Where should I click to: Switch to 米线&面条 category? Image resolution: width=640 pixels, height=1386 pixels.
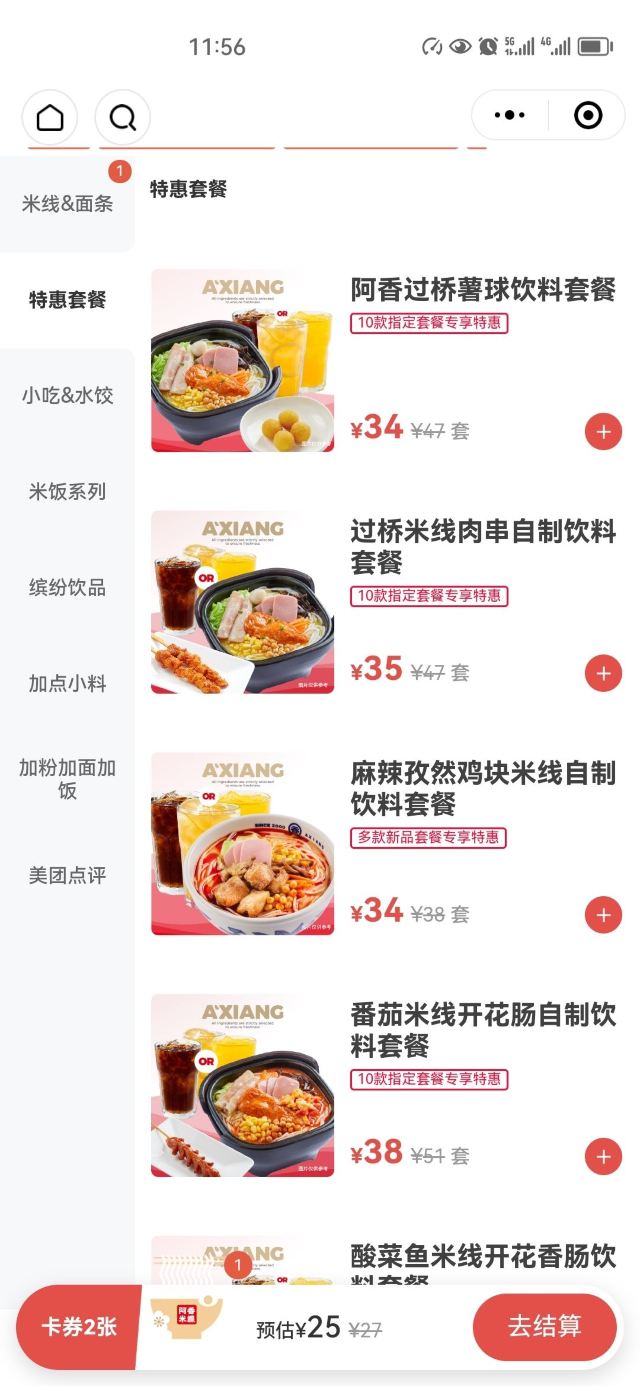(x=67, y=204)
